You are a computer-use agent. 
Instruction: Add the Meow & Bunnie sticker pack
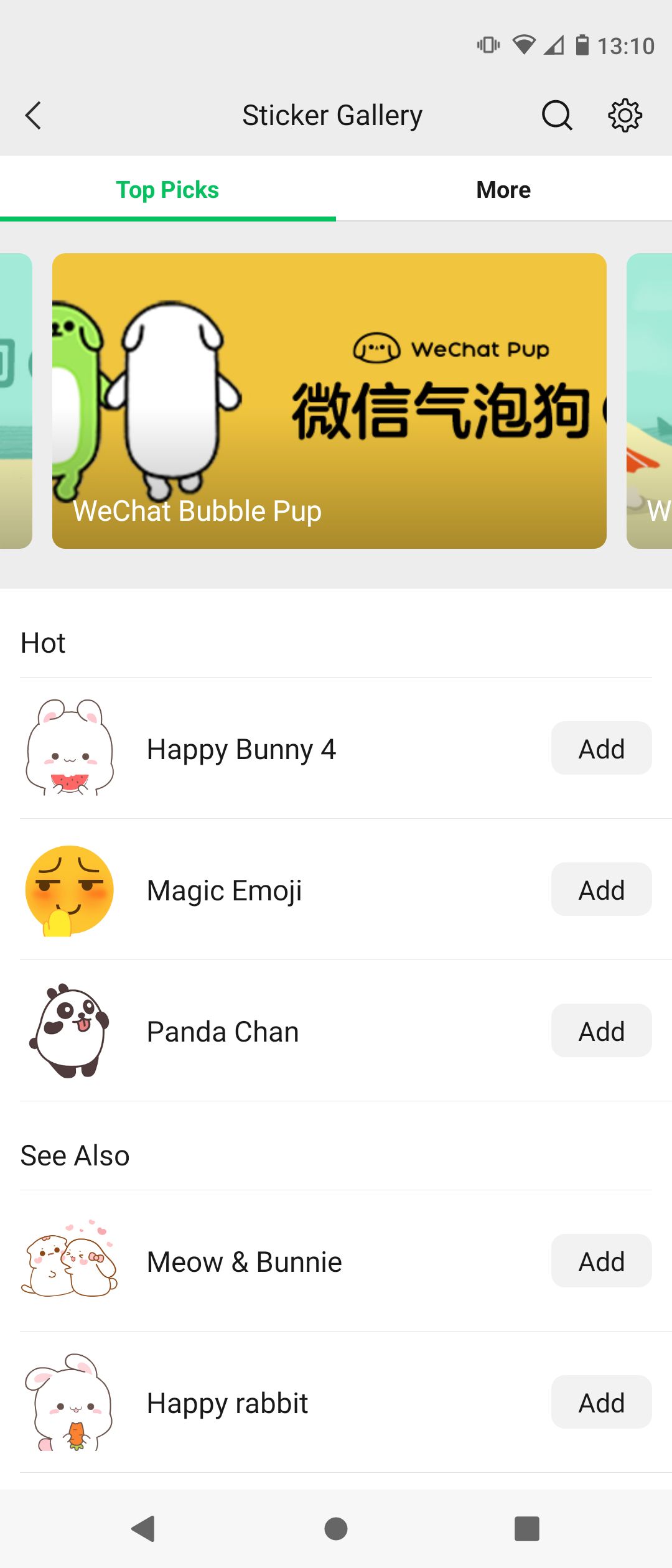(600, 1261)
